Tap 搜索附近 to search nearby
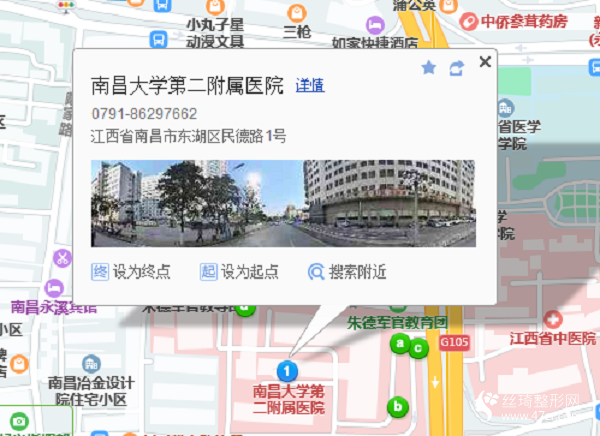This screenshot has height=436, width=600. (347, 272)
